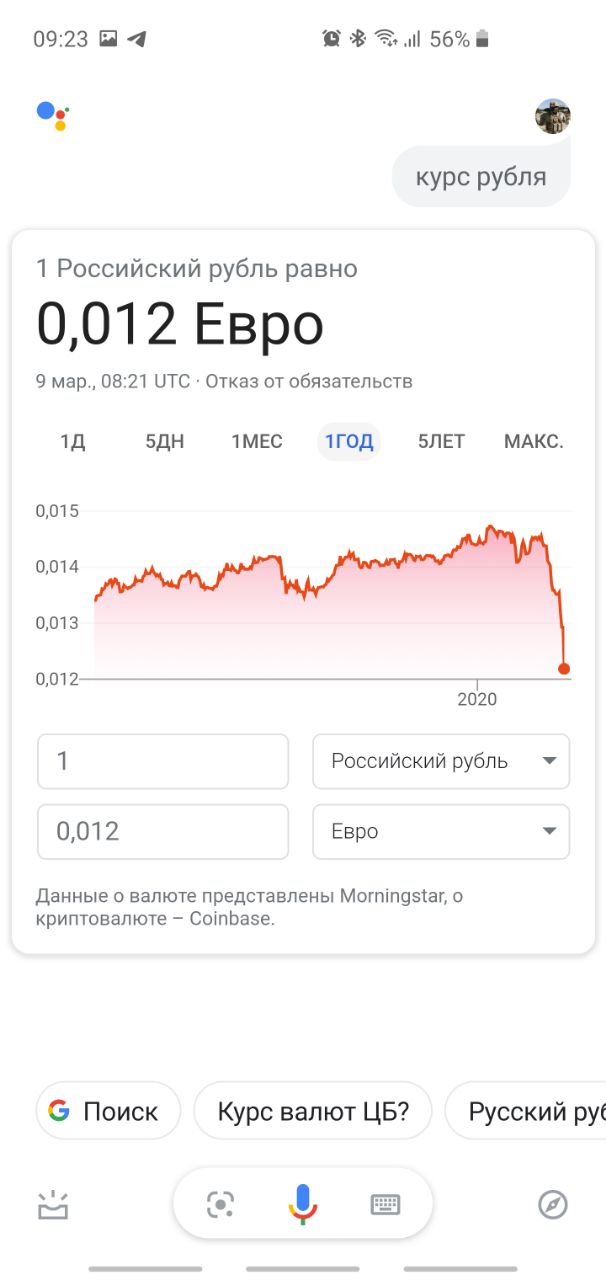Switch chart to 5ЛЕТ range
The width and height of the screenshot is (606, 1280).
point(441,442)
